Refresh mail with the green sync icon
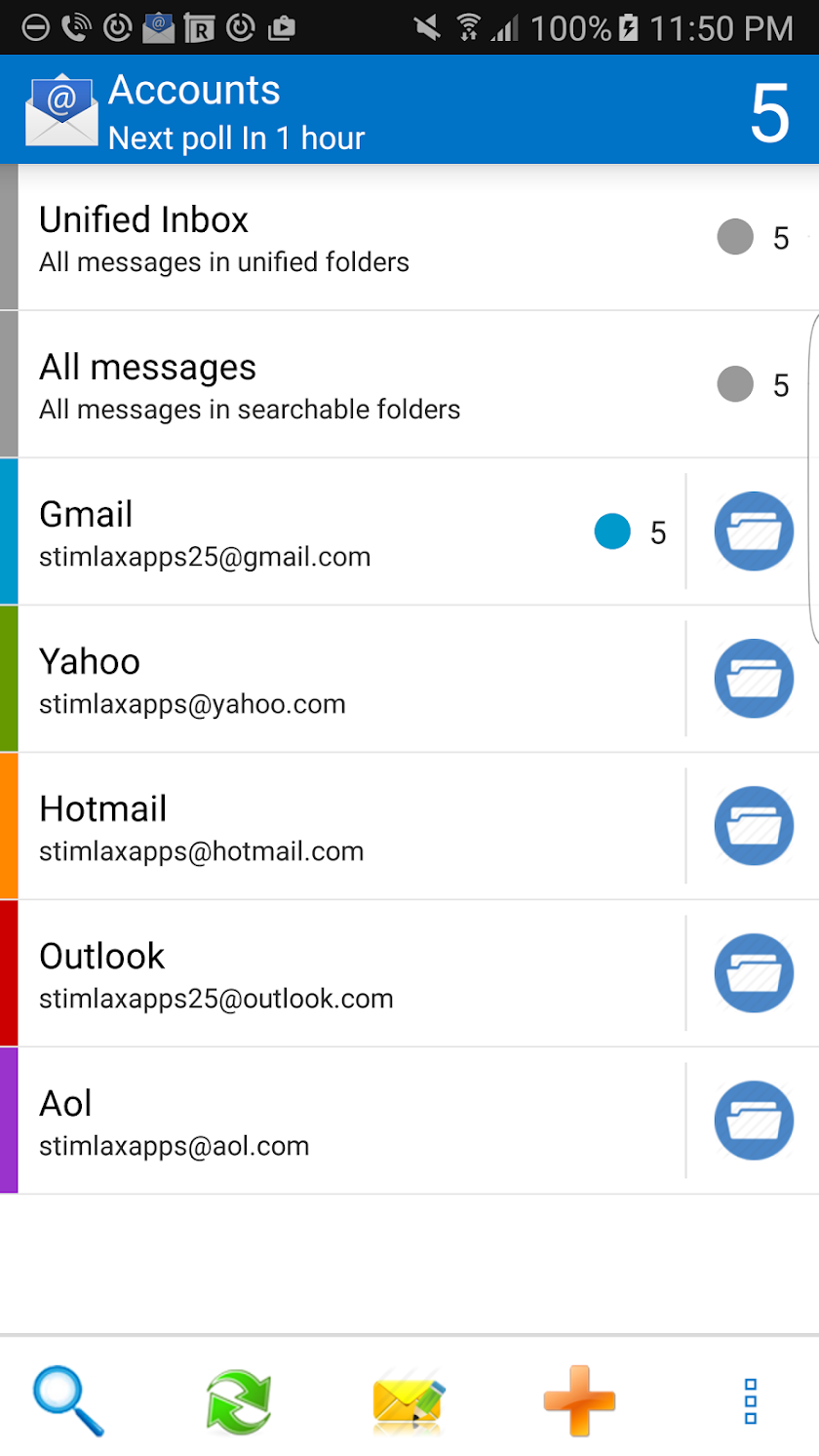819x1456 pixels. point(239,1401)
